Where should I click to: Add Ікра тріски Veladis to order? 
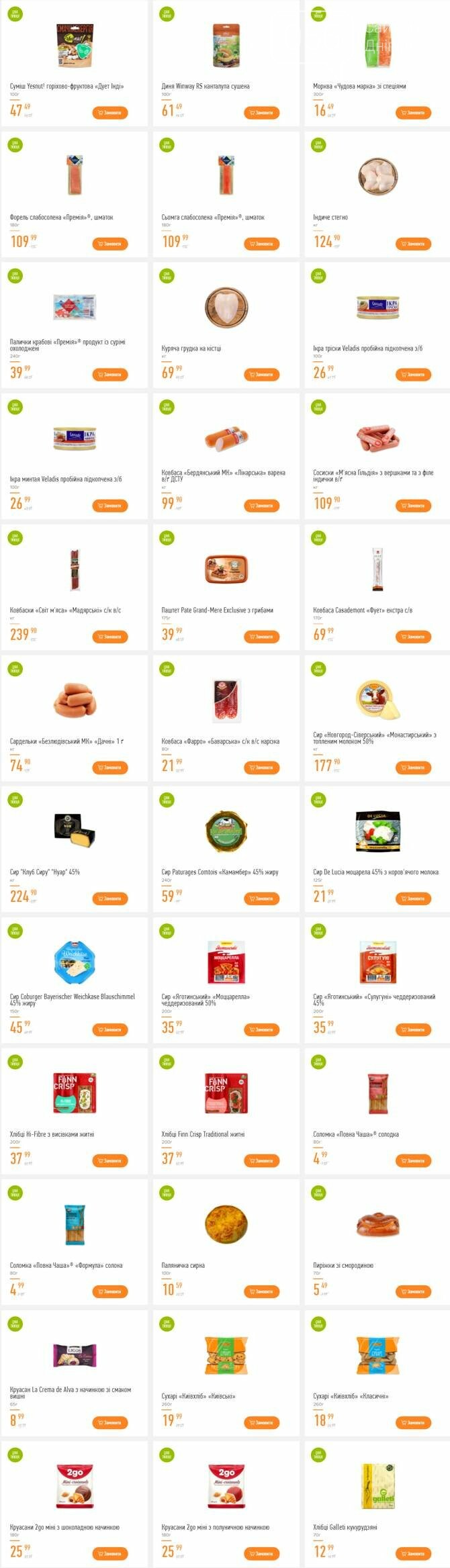413,375
